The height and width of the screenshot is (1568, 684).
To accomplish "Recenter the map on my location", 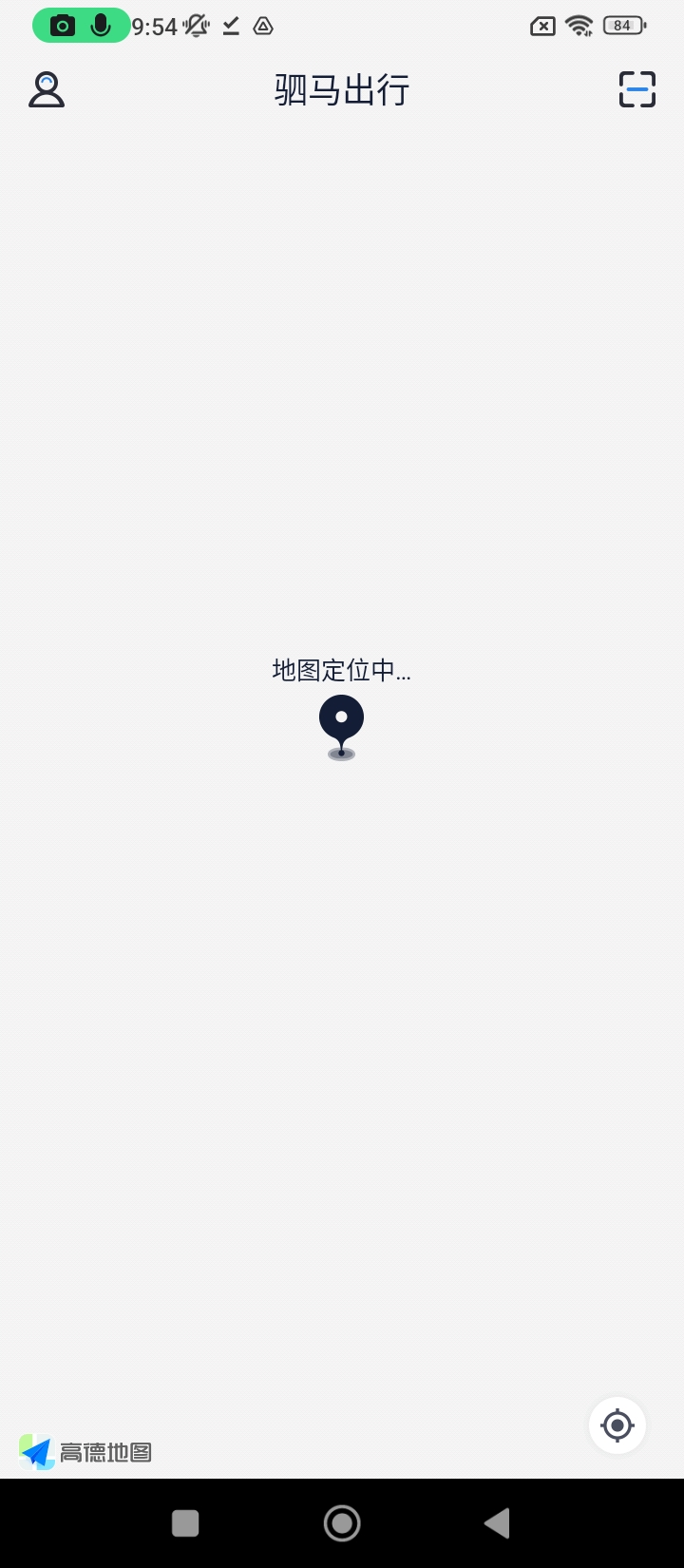I will (x=617, y=1425).
